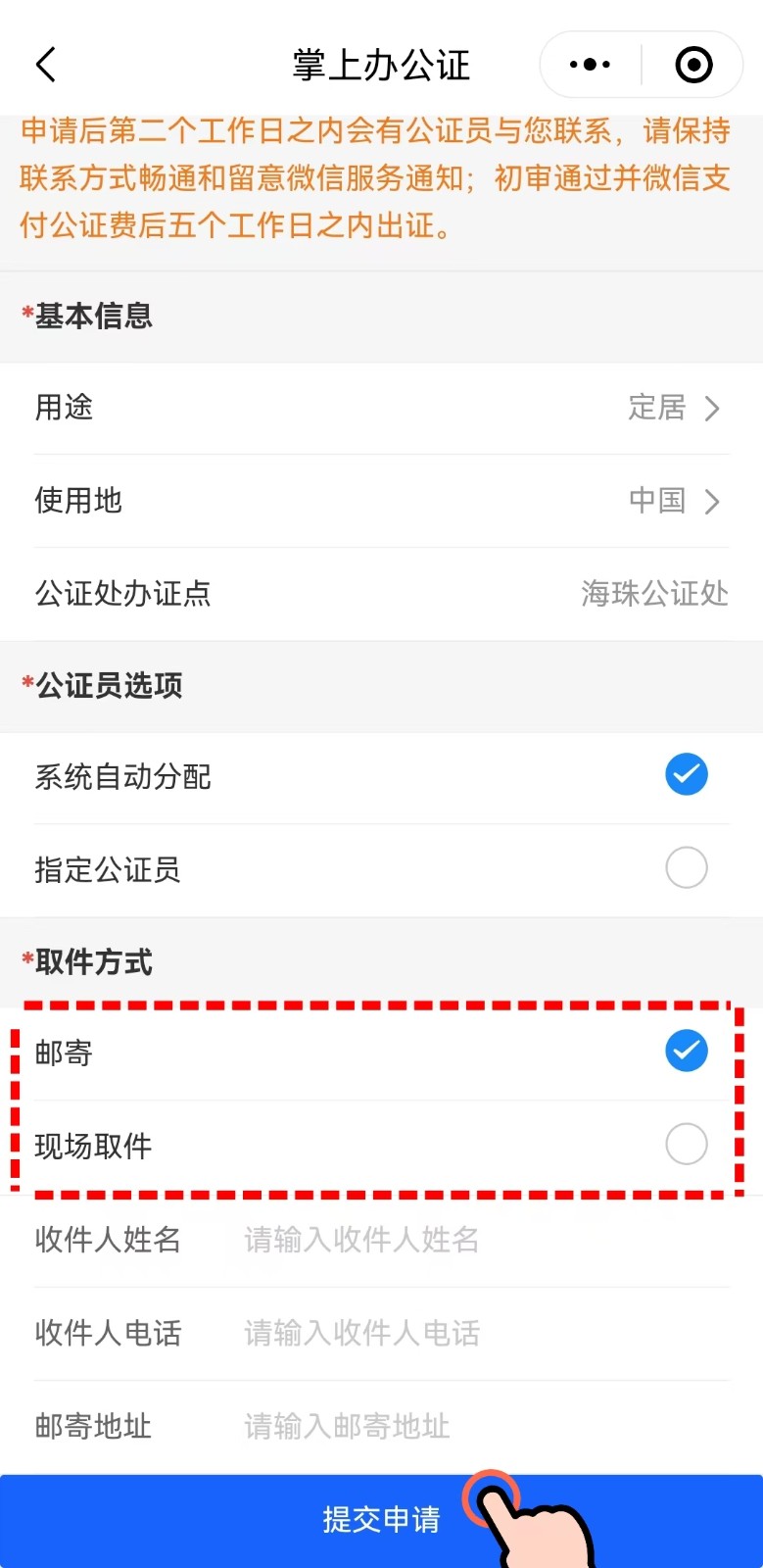This screenshot has height=1568, width=763.
Task: Close the mini program with the circle icon
Action: [x=694, y=65]
